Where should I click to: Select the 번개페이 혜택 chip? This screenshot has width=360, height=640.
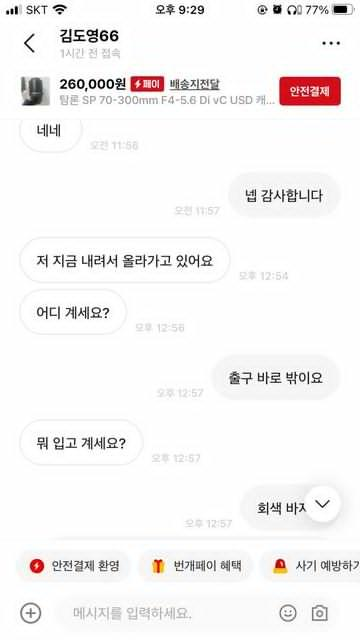[x=196, y=566]
